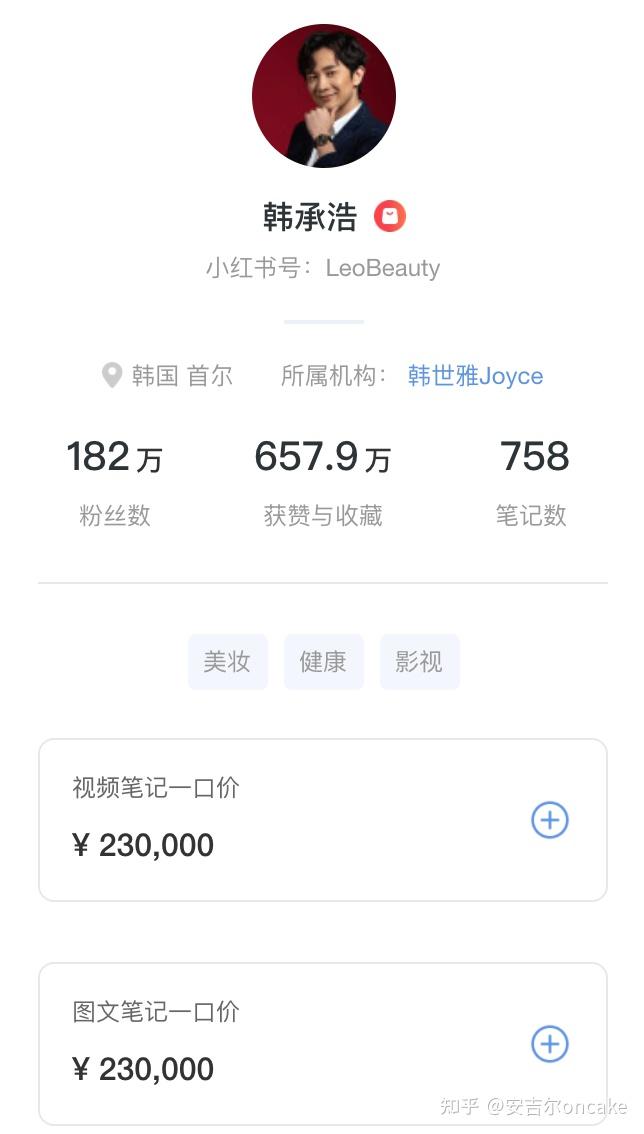Open the 韩世雅Joyce agency link
644x1134 pixels.
[x=475, y=376]
